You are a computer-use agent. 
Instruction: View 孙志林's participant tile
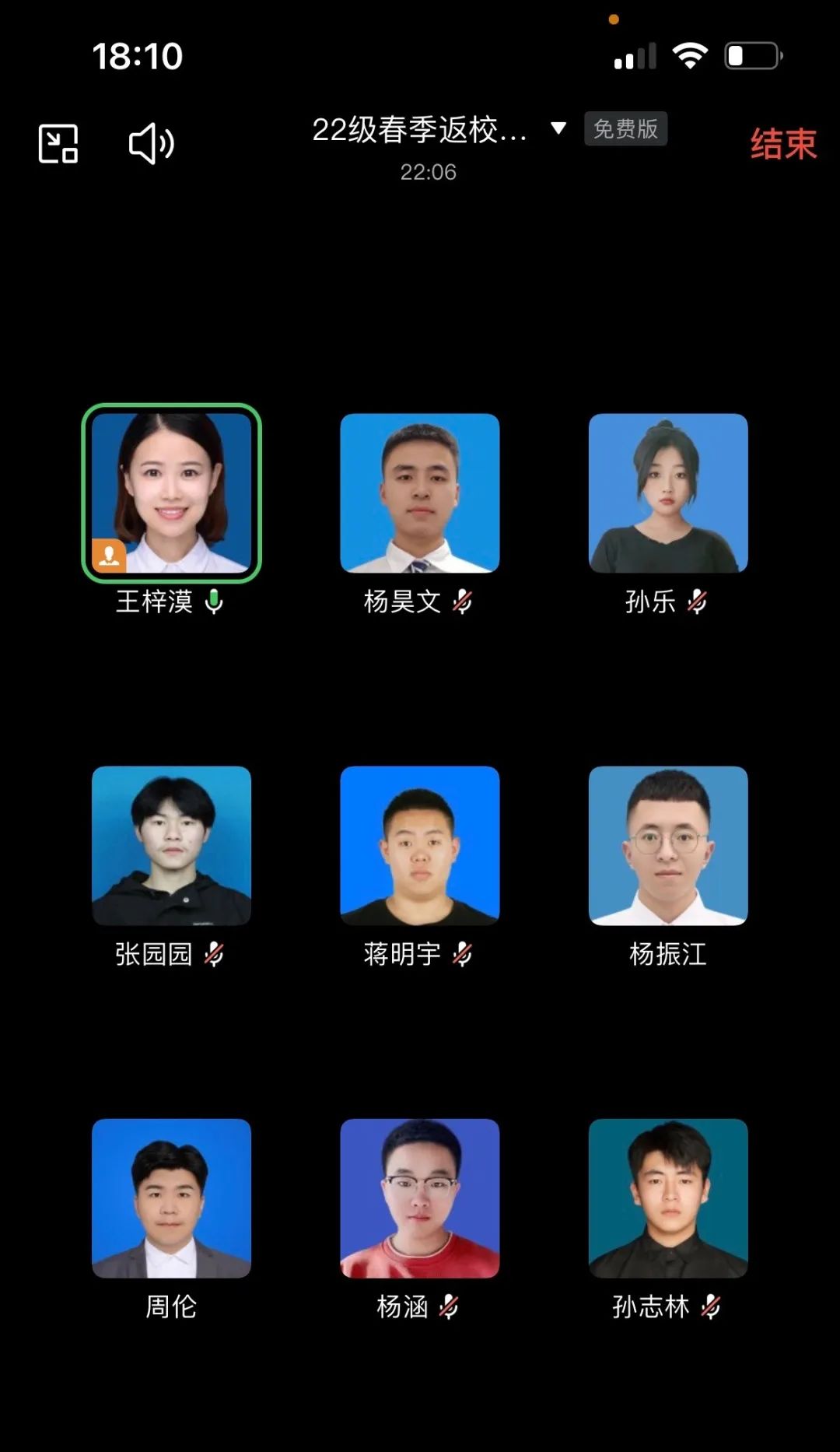click(668, 1198)
